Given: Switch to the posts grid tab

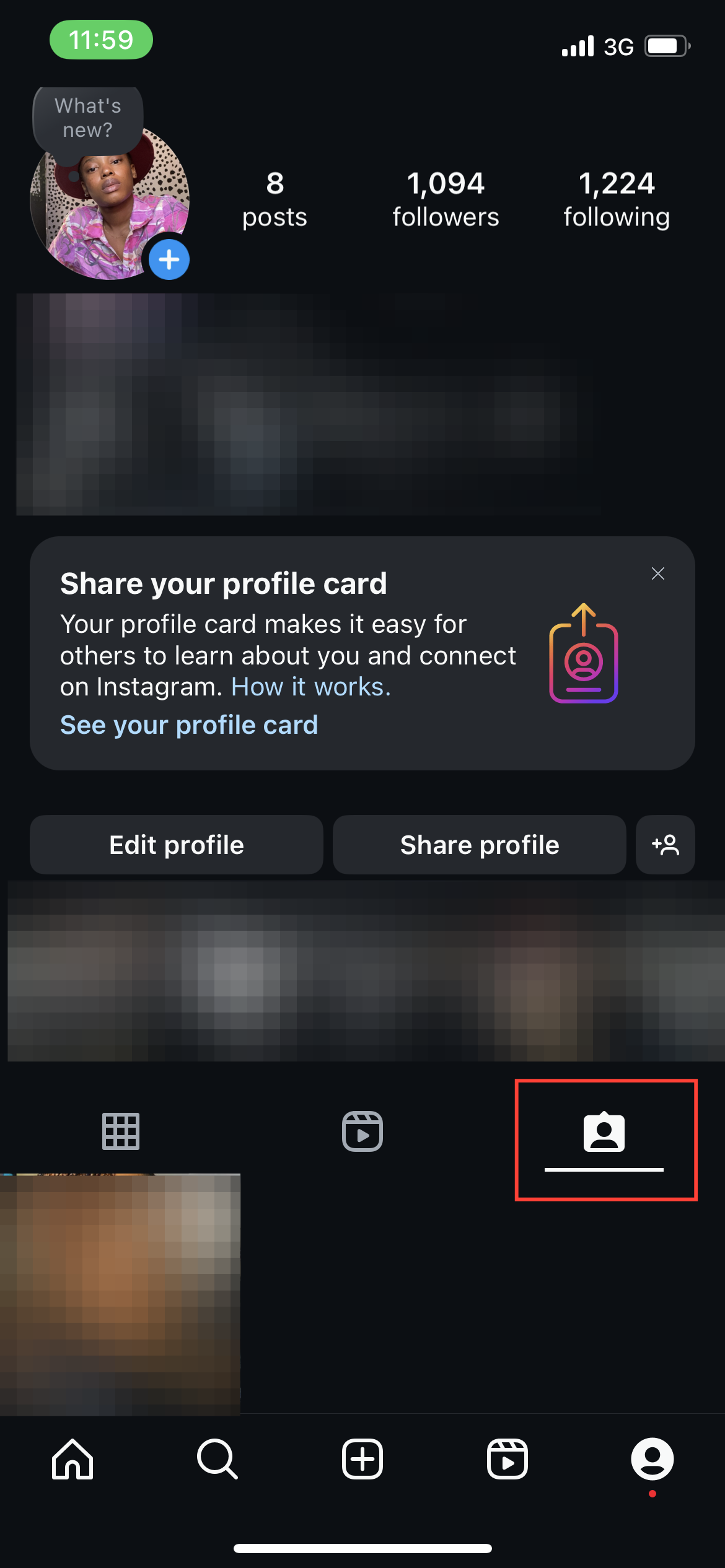Looking at the screenshot, I should [x=121, y=1131].
